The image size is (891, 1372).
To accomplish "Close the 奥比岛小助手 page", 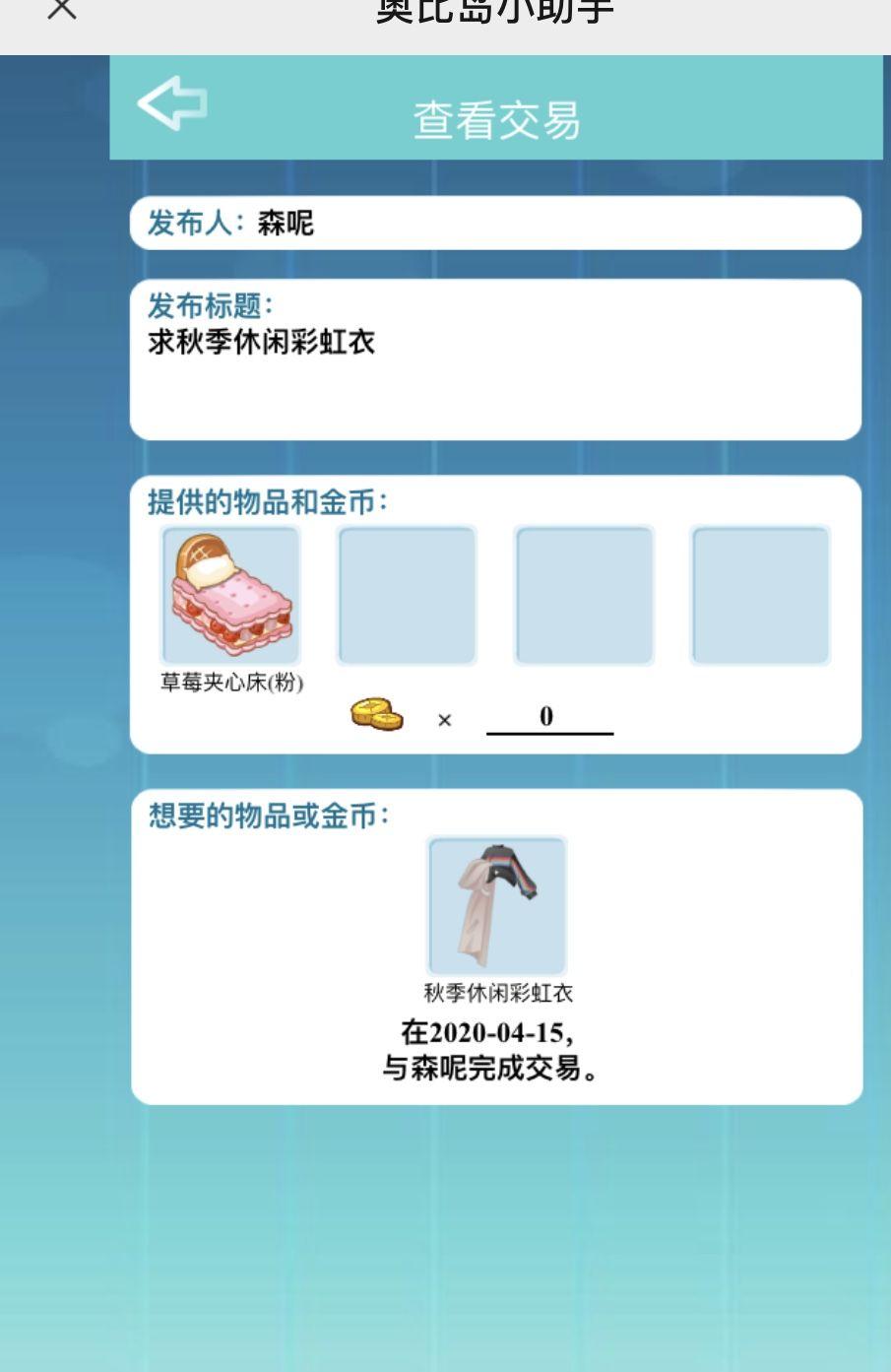I will (x=62, y=10).
